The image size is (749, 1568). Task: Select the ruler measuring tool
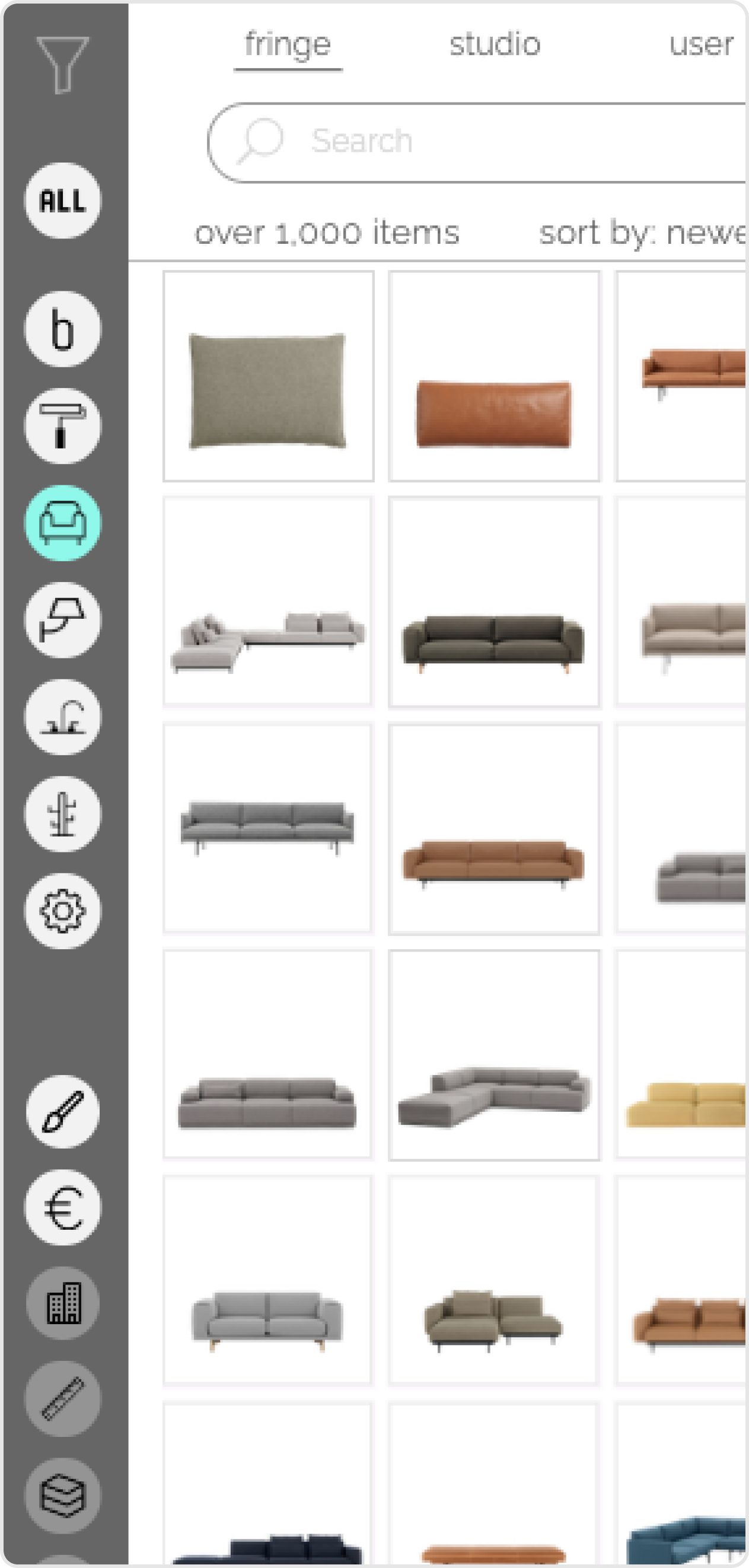(63, 1399)
